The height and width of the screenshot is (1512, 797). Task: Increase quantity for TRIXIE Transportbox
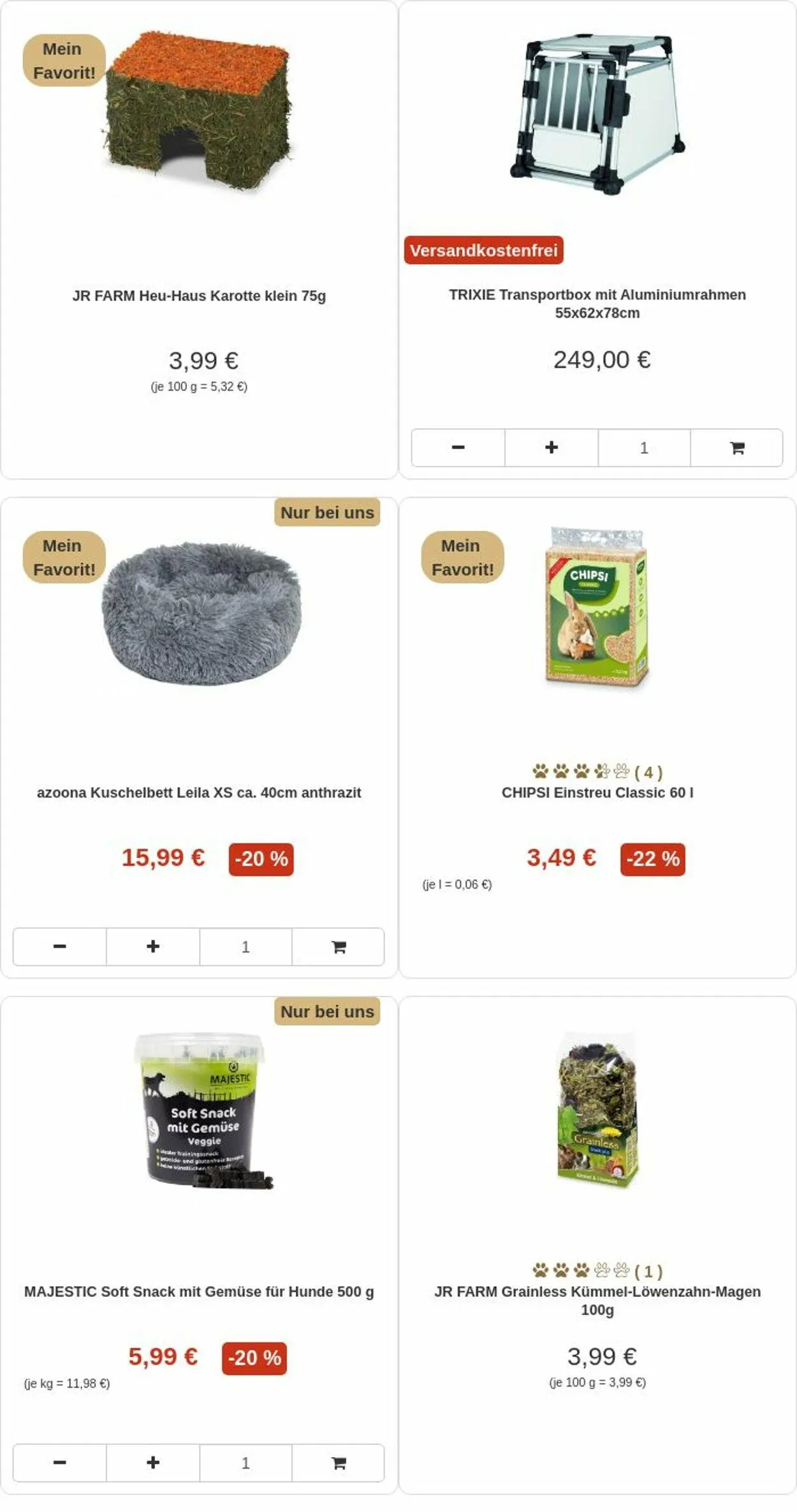pyautogui.click(x=552, y=448)
